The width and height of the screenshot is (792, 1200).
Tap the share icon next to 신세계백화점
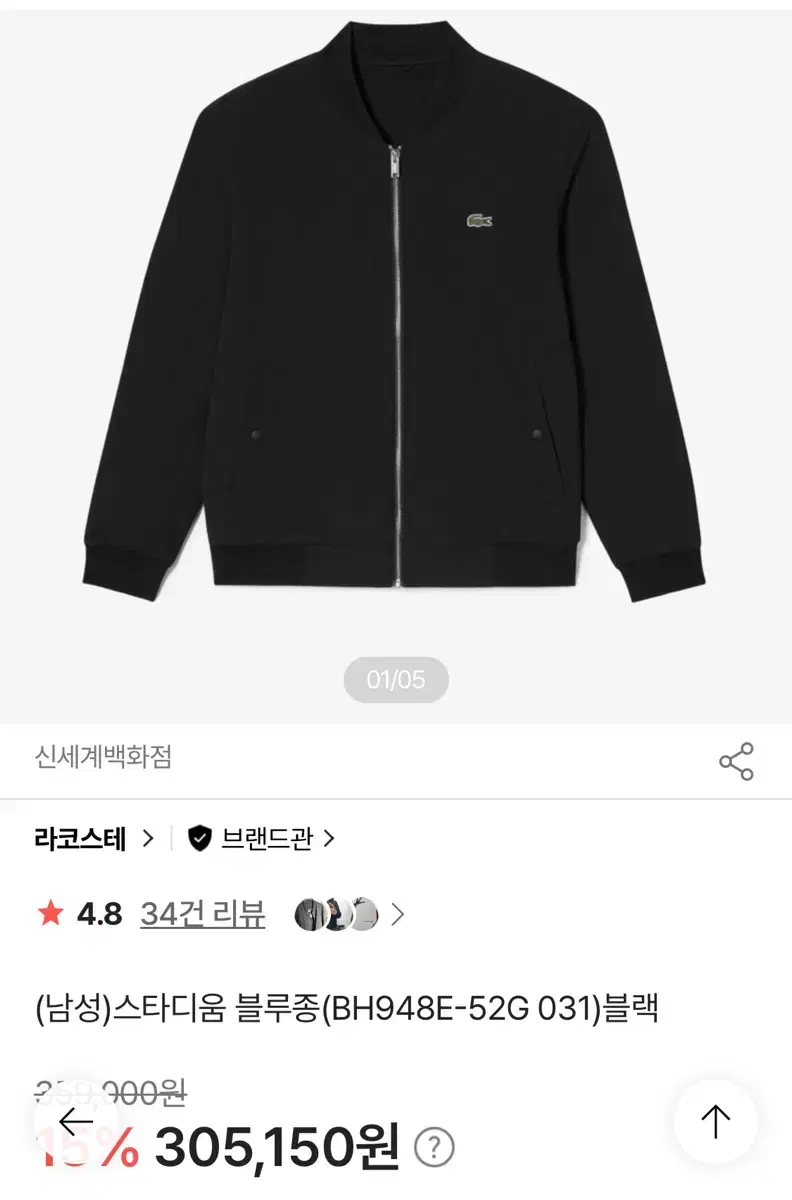pyautogui.click(x=737, y=760)
